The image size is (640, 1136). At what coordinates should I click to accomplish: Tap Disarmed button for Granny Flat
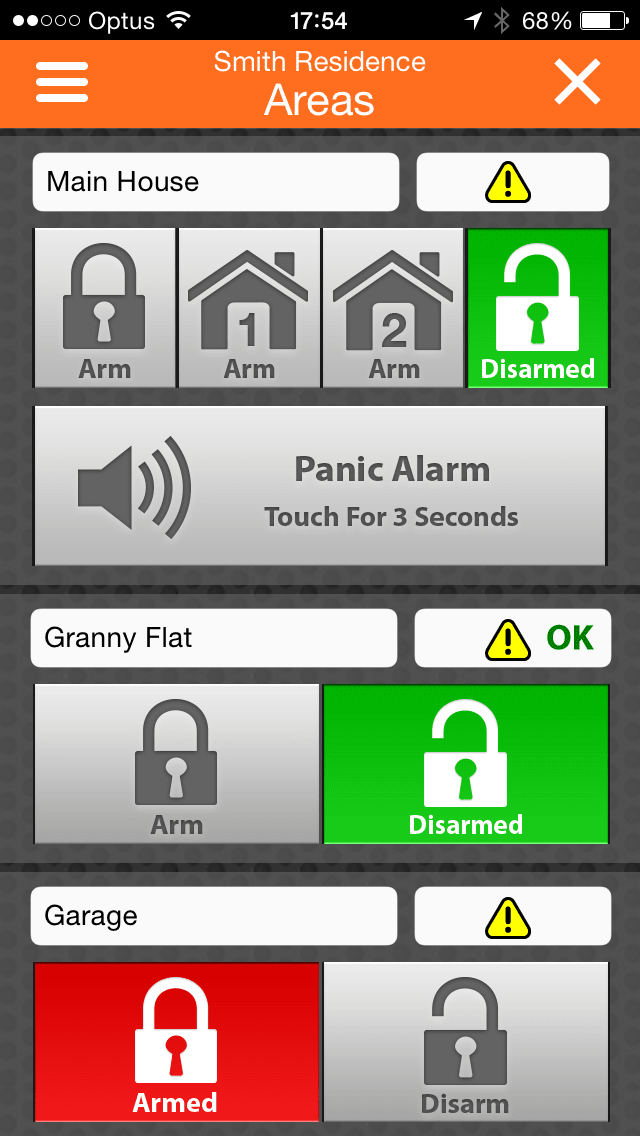pos(465,764)
